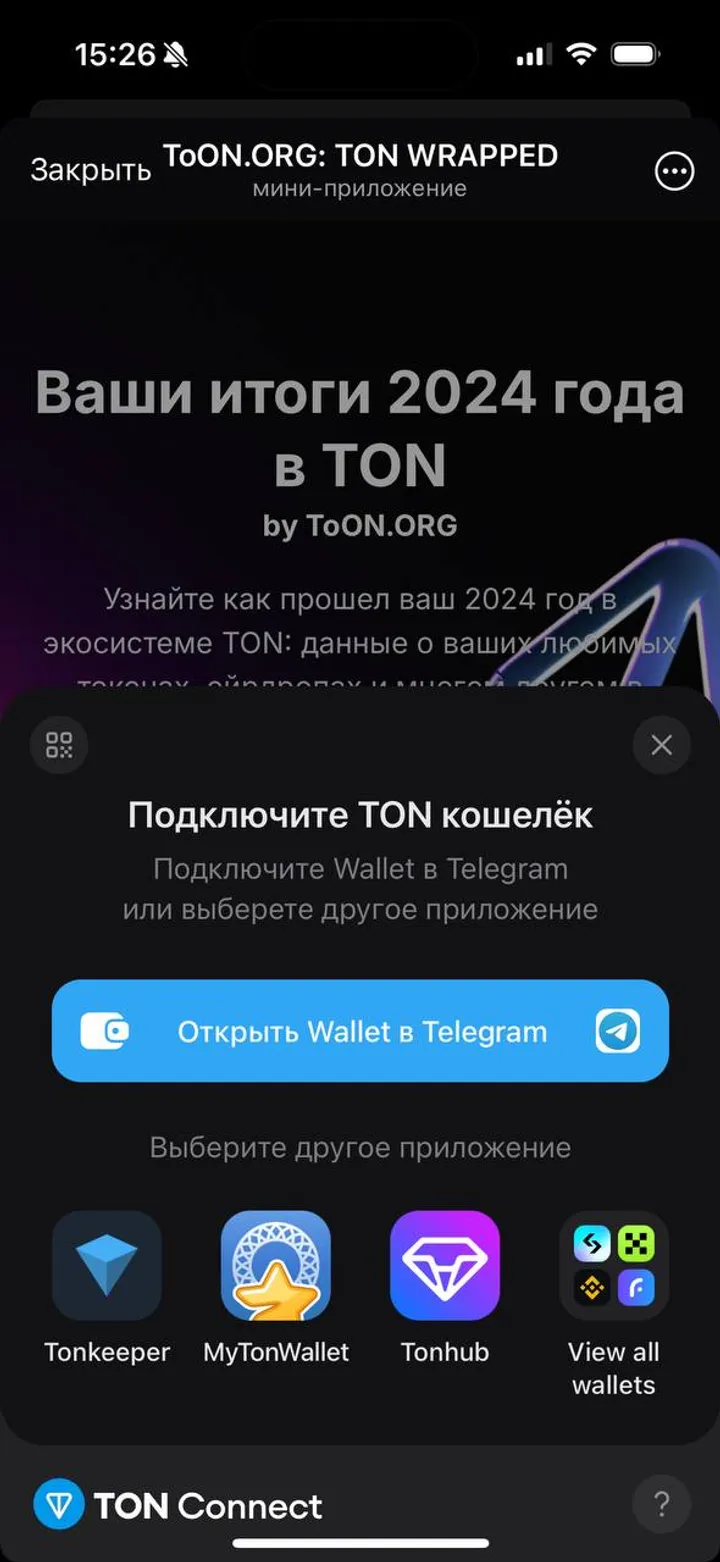
Task: Open the mini-app three-dots options menu
Action: [674, 171]
